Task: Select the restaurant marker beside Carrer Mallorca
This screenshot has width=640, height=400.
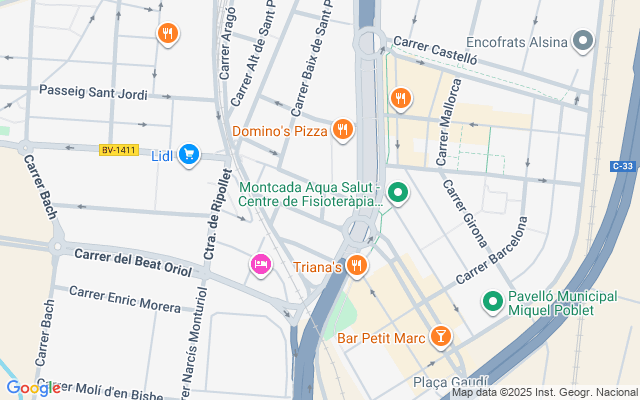Action: [x=400, y=98]
